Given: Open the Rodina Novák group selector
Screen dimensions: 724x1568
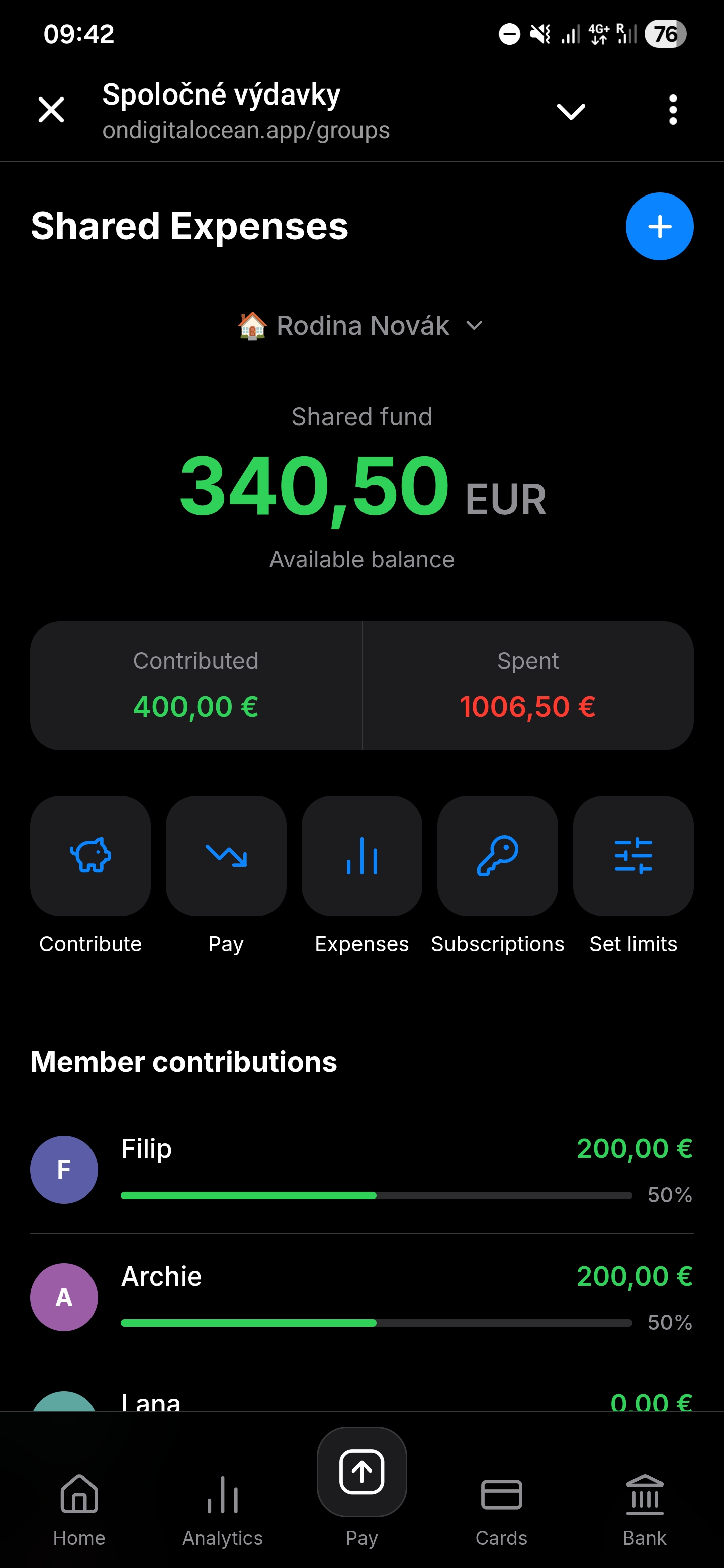Looking at the screenshot, I should 363,326.
